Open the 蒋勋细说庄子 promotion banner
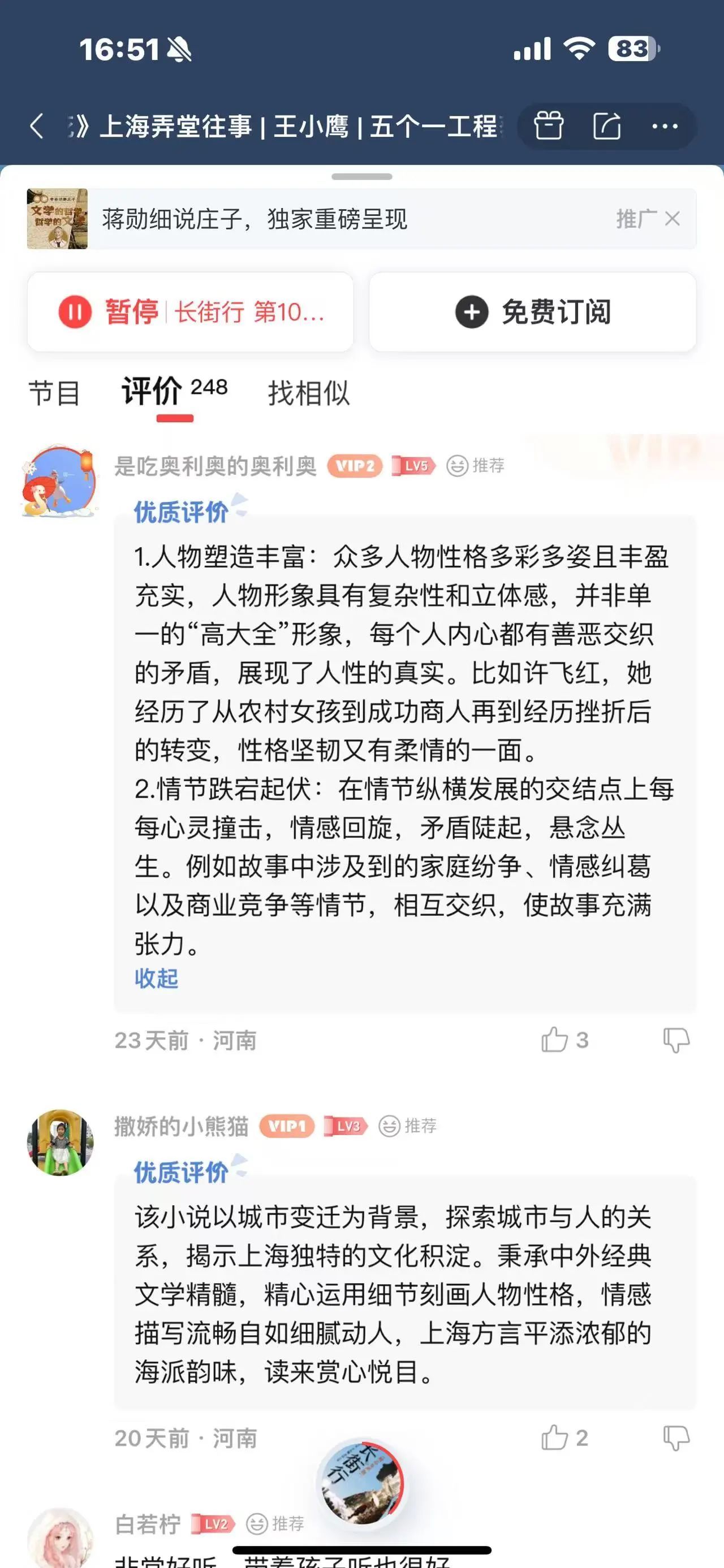Viewport: 724px width, 1568px height. pyautogui.click(x=304, y=219)
